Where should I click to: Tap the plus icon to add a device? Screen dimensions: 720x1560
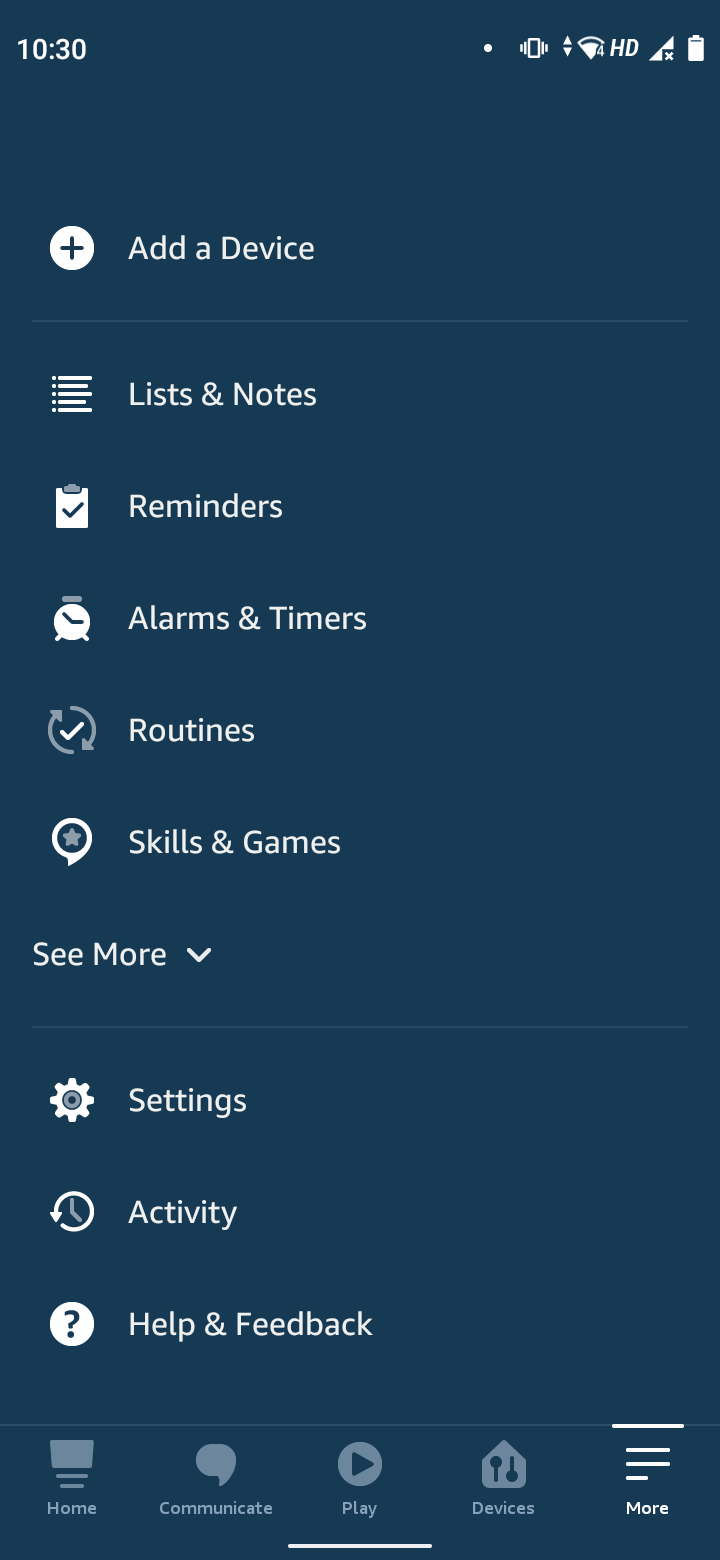coord(71,247)
